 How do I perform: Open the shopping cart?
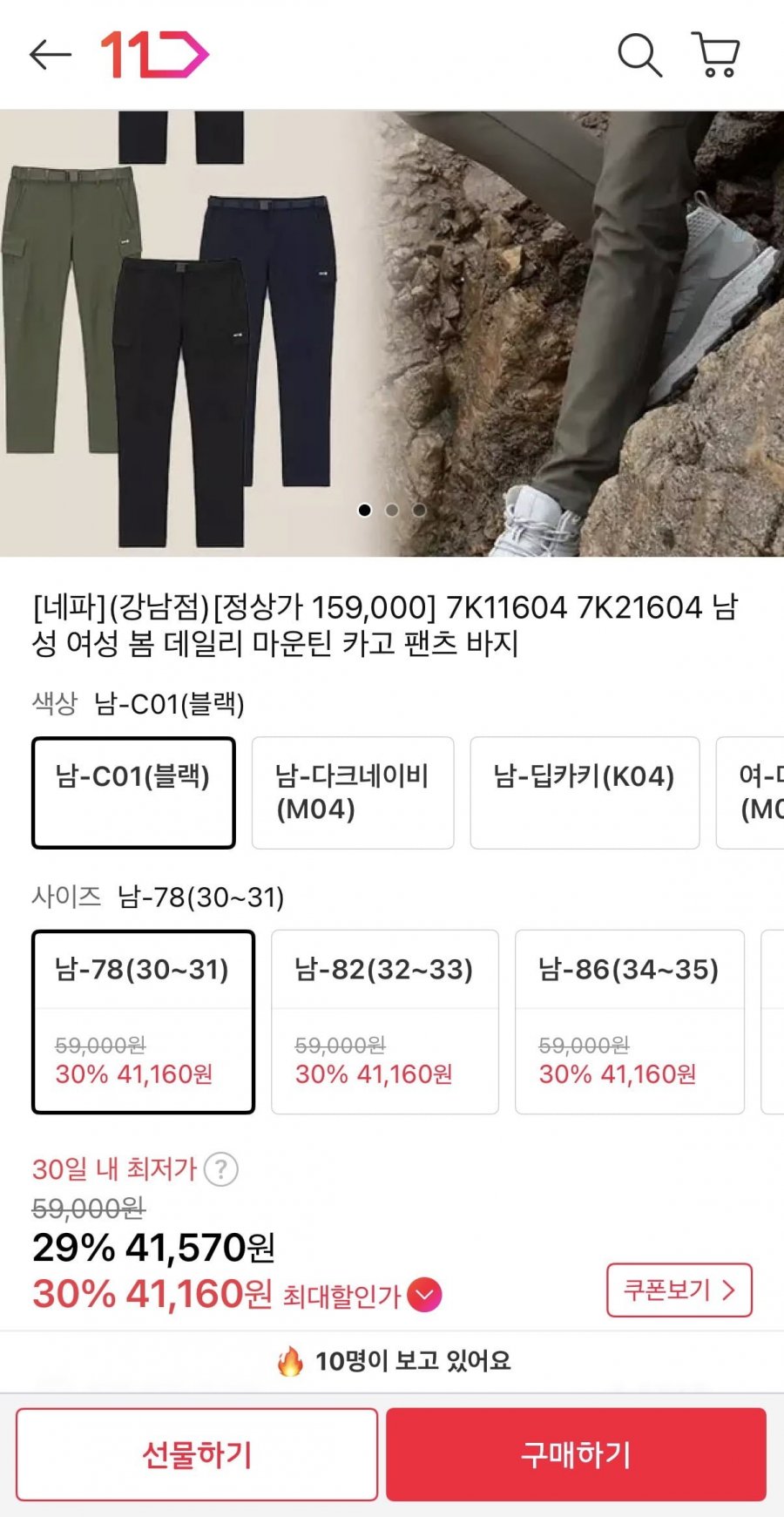point(716,55)
